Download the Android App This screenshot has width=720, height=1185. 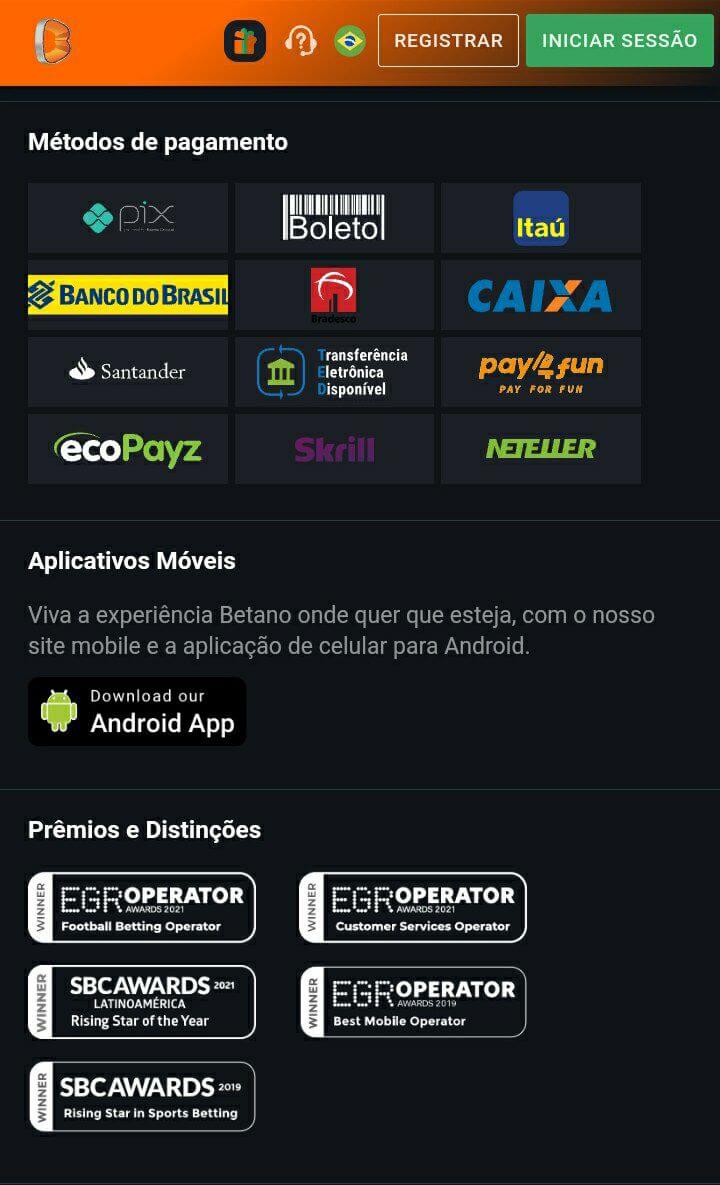tap(138, 711)
